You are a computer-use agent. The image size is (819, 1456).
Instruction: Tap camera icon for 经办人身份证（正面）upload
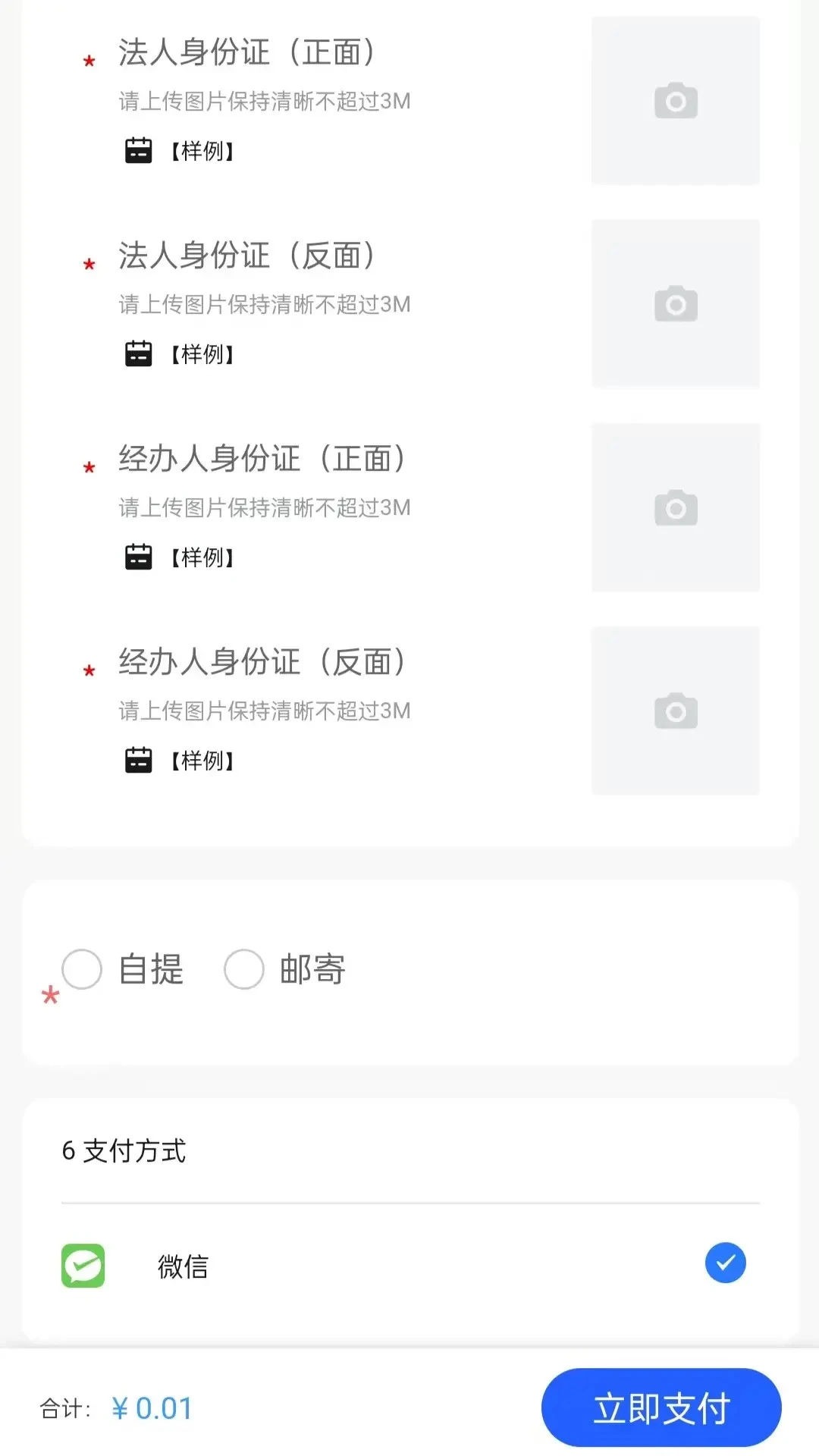coord(674,508)
